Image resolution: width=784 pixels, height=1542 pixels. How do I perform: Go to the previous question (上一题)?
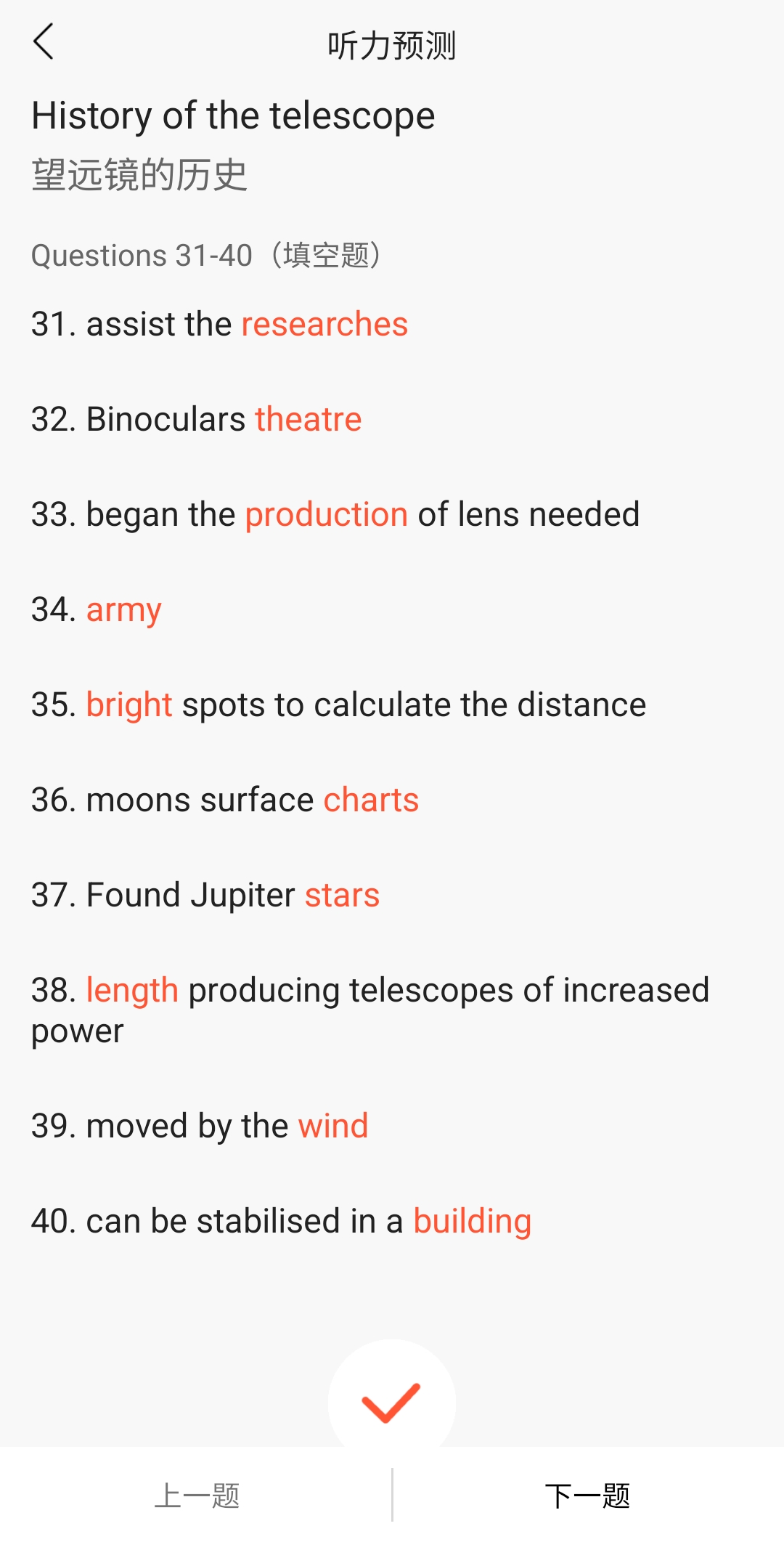coord(197,1496)
